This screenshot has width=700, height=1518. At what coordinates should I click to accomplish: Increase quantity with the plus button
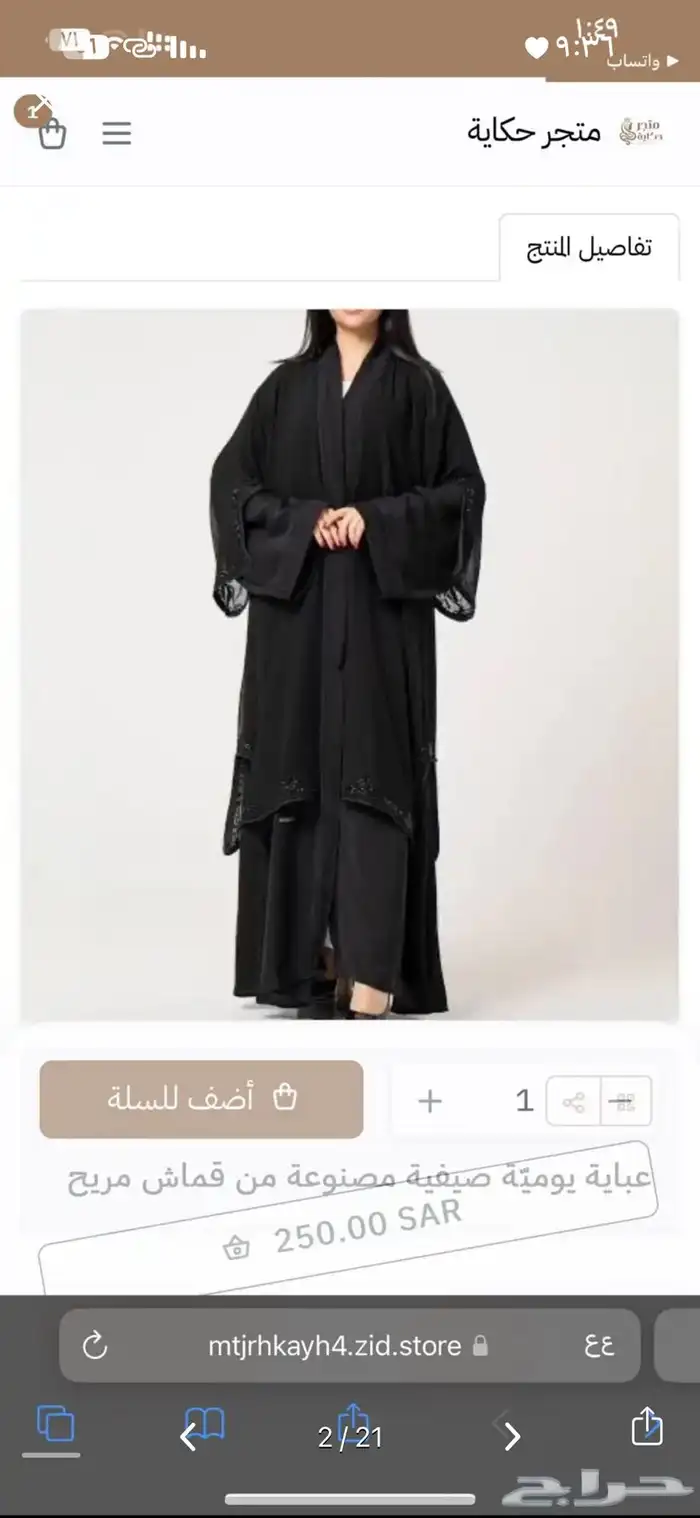click(430, 1101)
